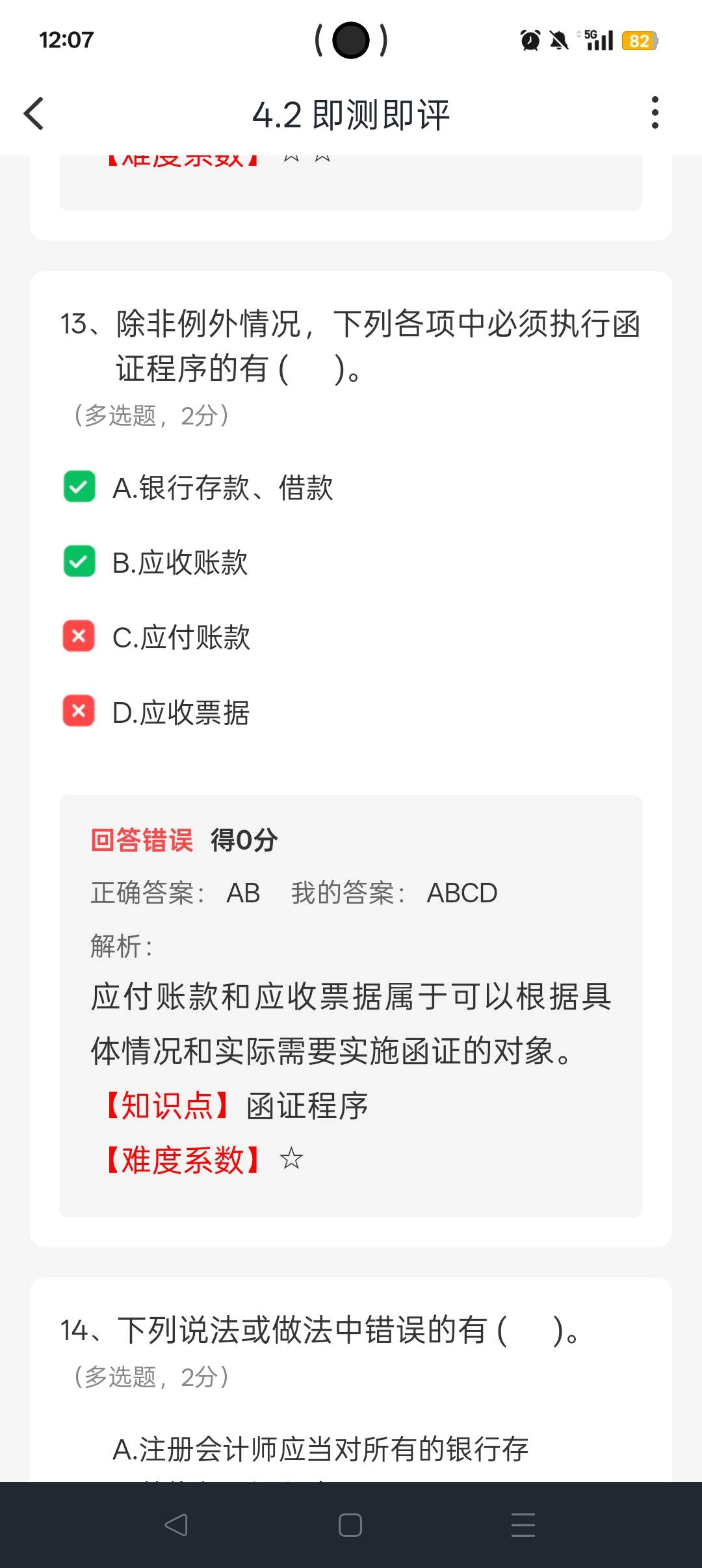702x1568 pixels.
Task: Tap checkbox for option C 应付账款
Action: pyautogui.click(x=79, y=636)
